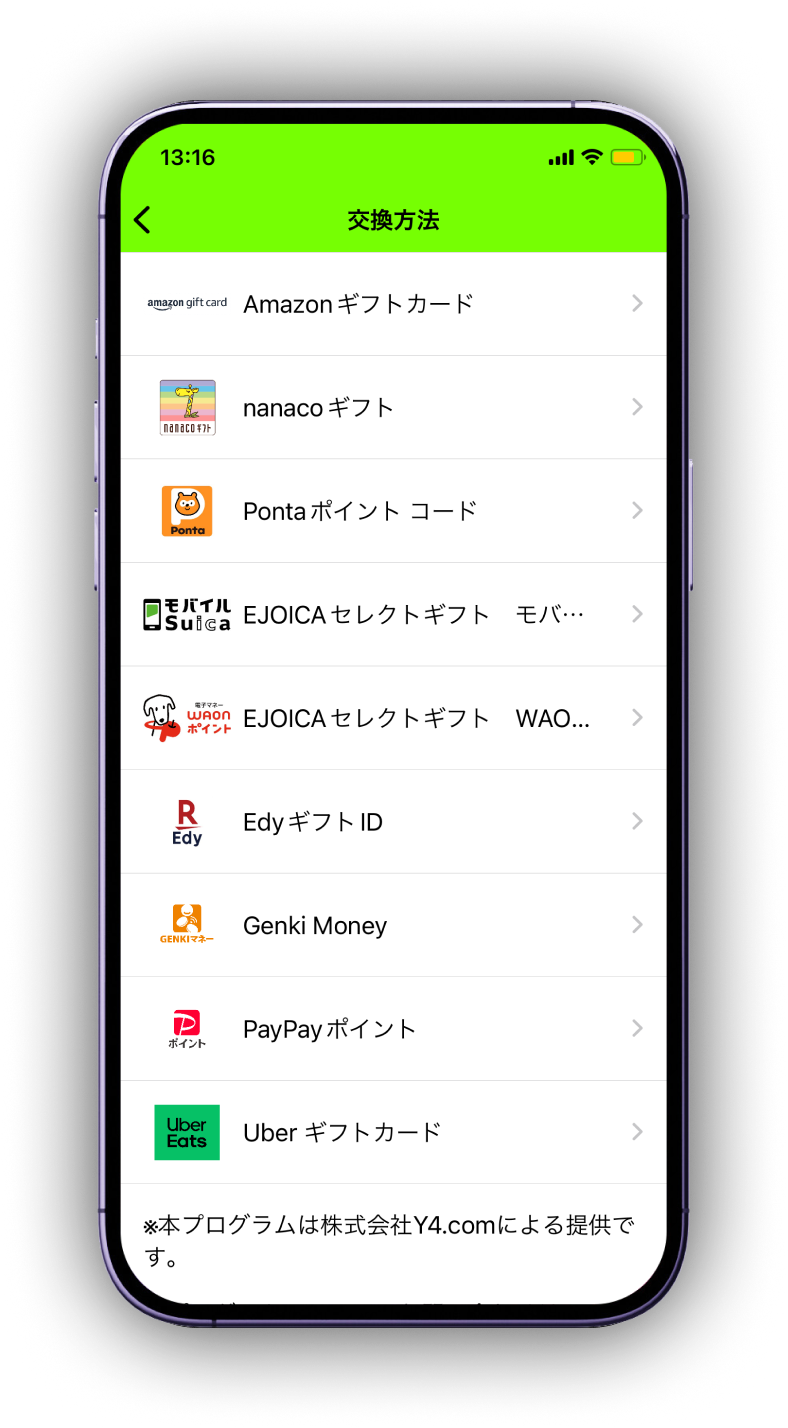
Task: Select Edy ギフト ID
Action: point(393,822)
